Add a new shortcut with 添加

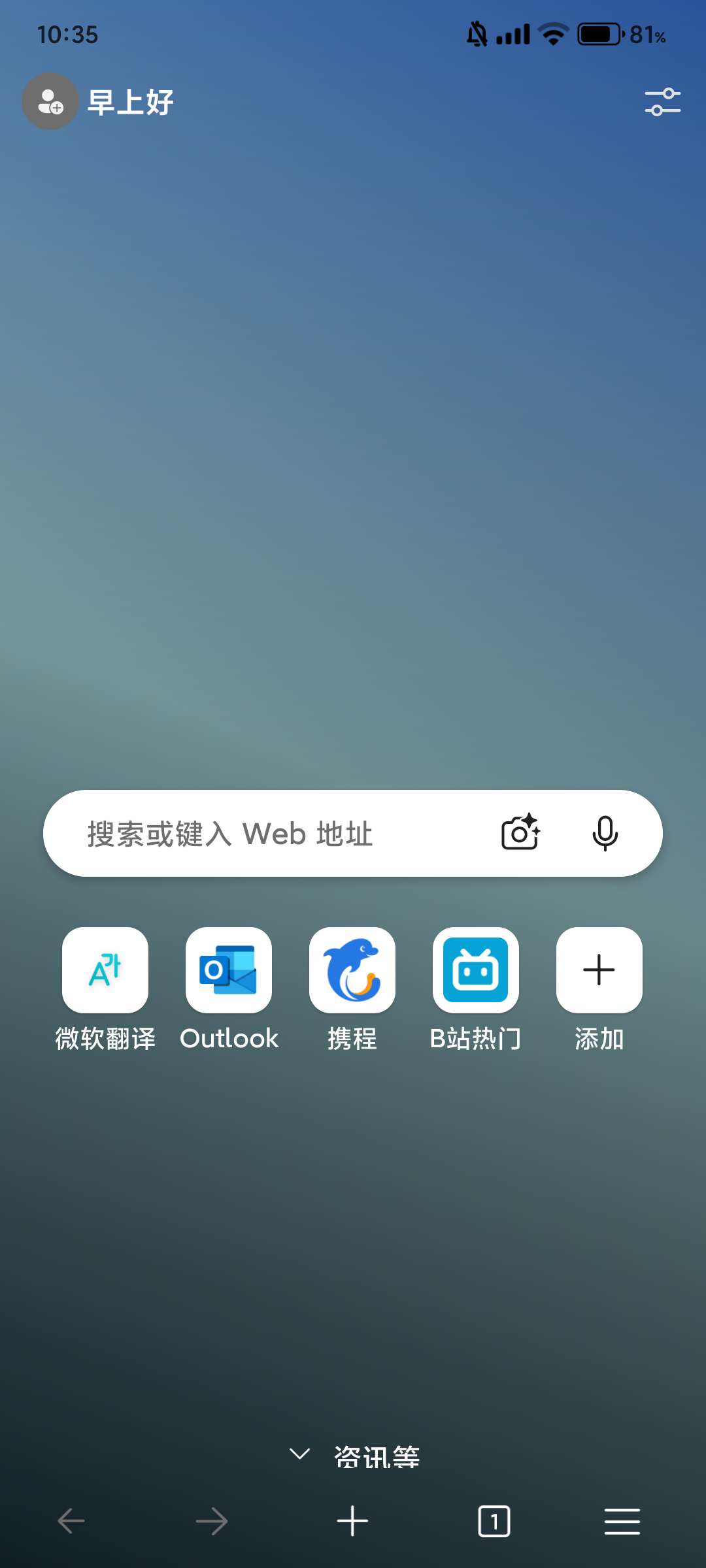[x=599, y=970]
